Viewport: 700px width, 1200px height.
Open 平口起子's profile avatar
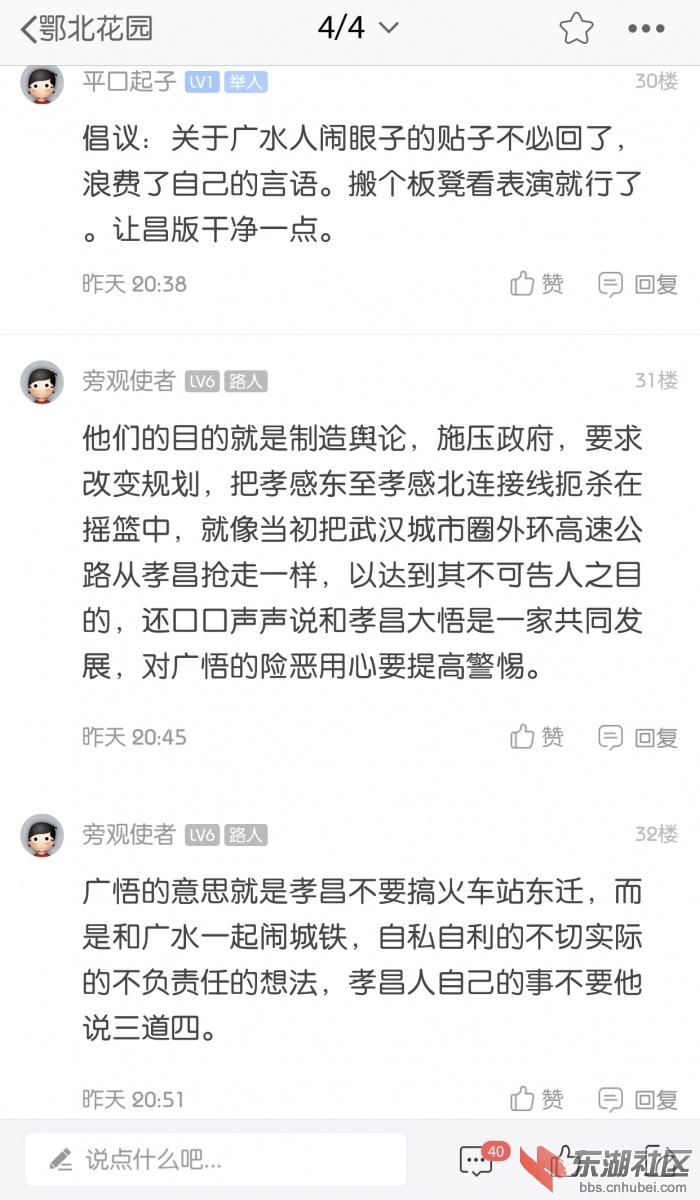(x=42, y=83)
